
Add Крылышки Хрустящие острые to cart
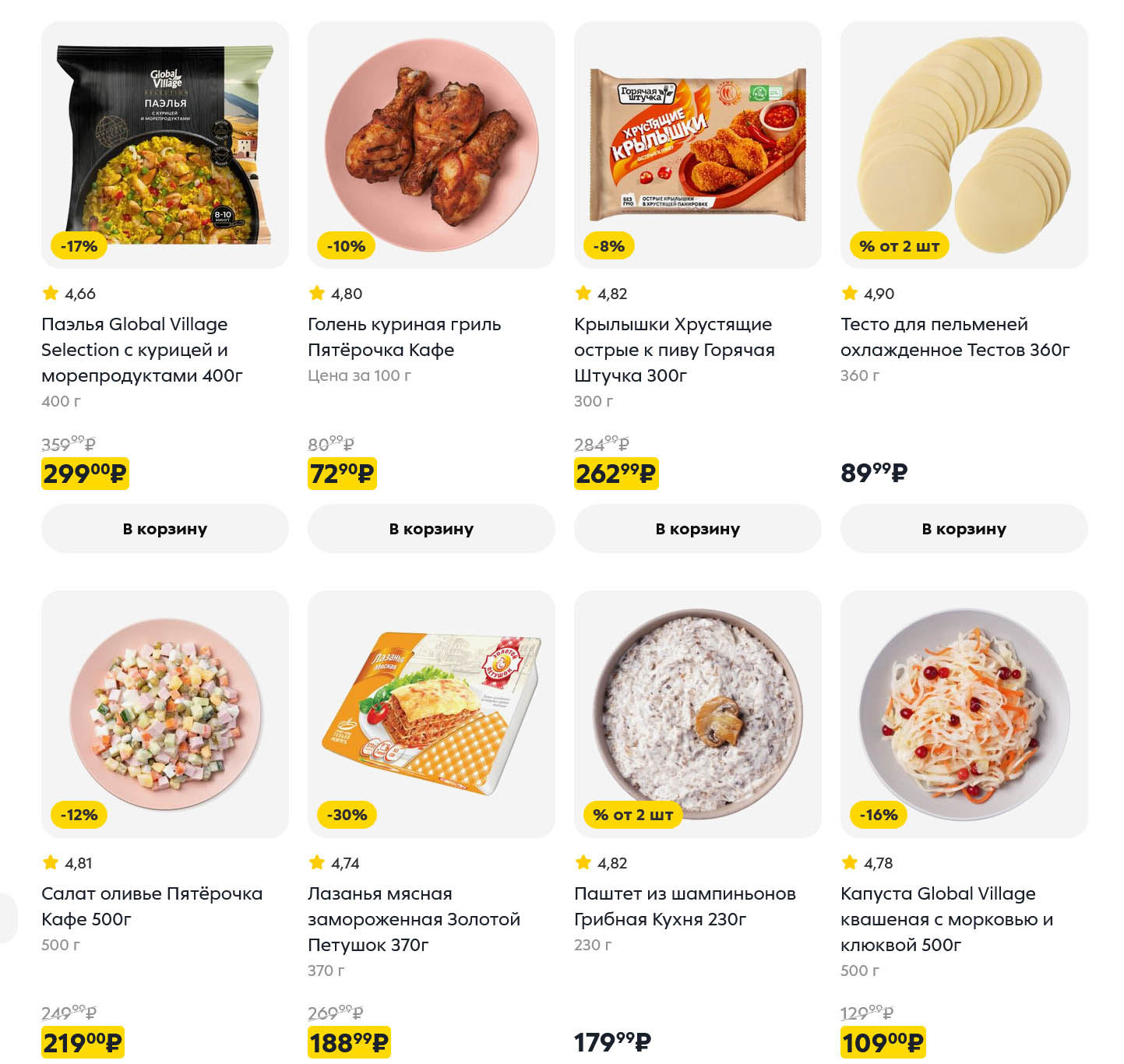[697, 529]
